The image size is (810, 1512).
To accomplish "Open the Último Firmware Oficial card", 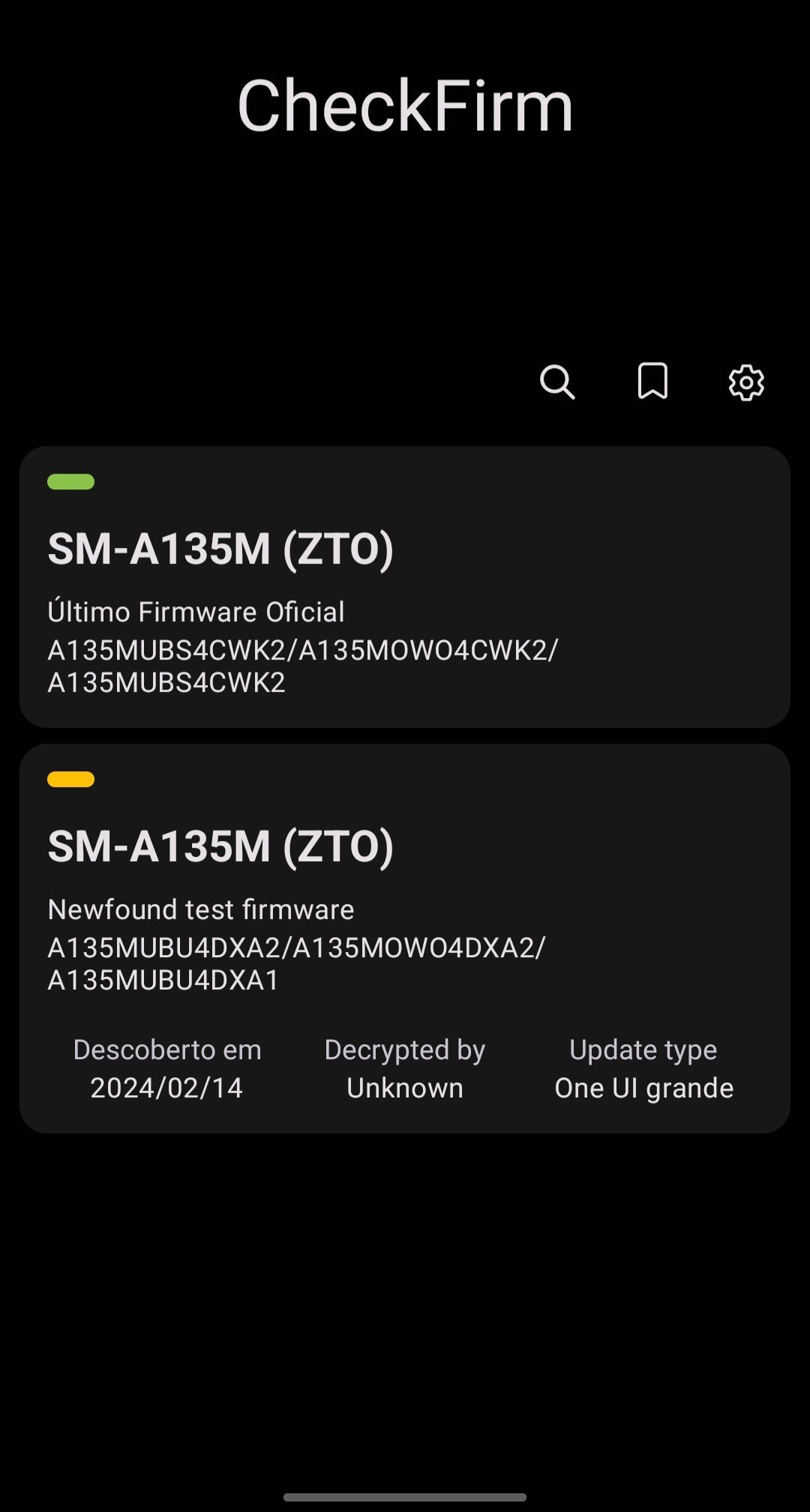I will (405, 587).
